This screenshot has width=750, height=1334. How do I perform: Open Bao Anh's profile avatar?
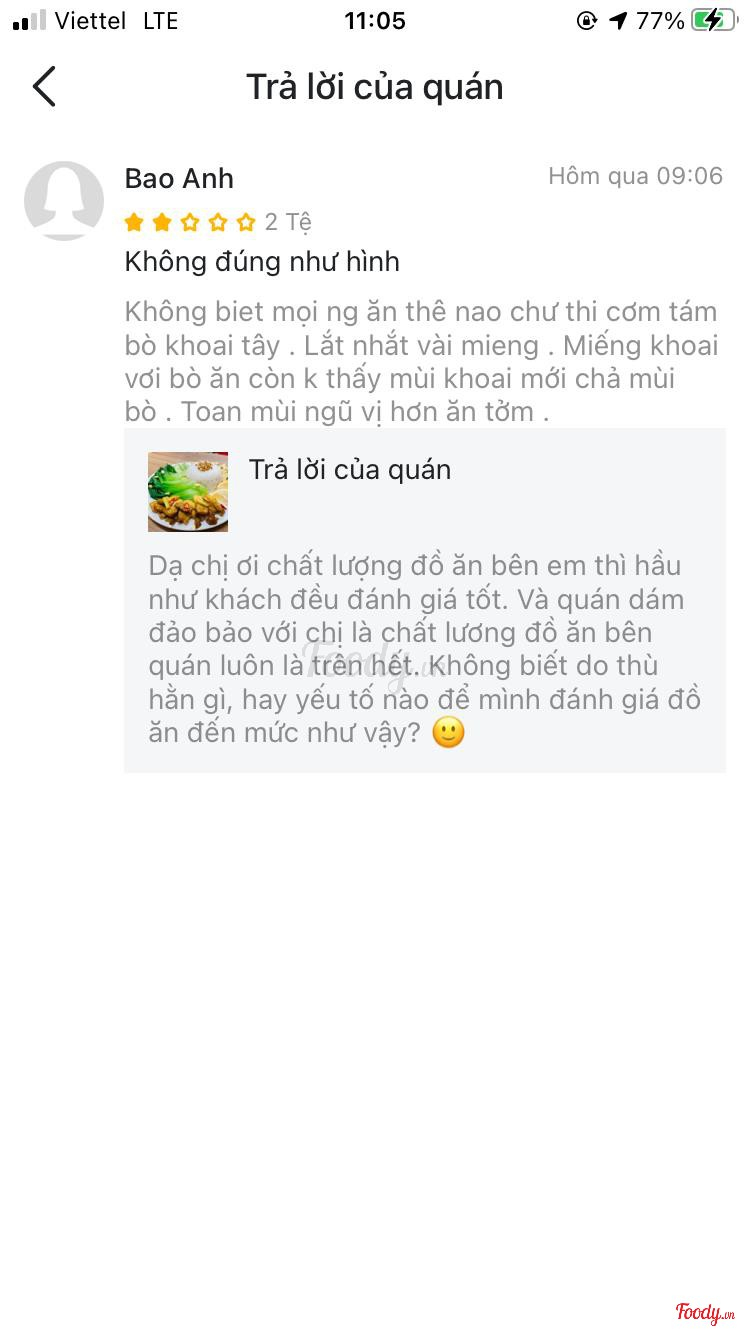pos(64,200)
